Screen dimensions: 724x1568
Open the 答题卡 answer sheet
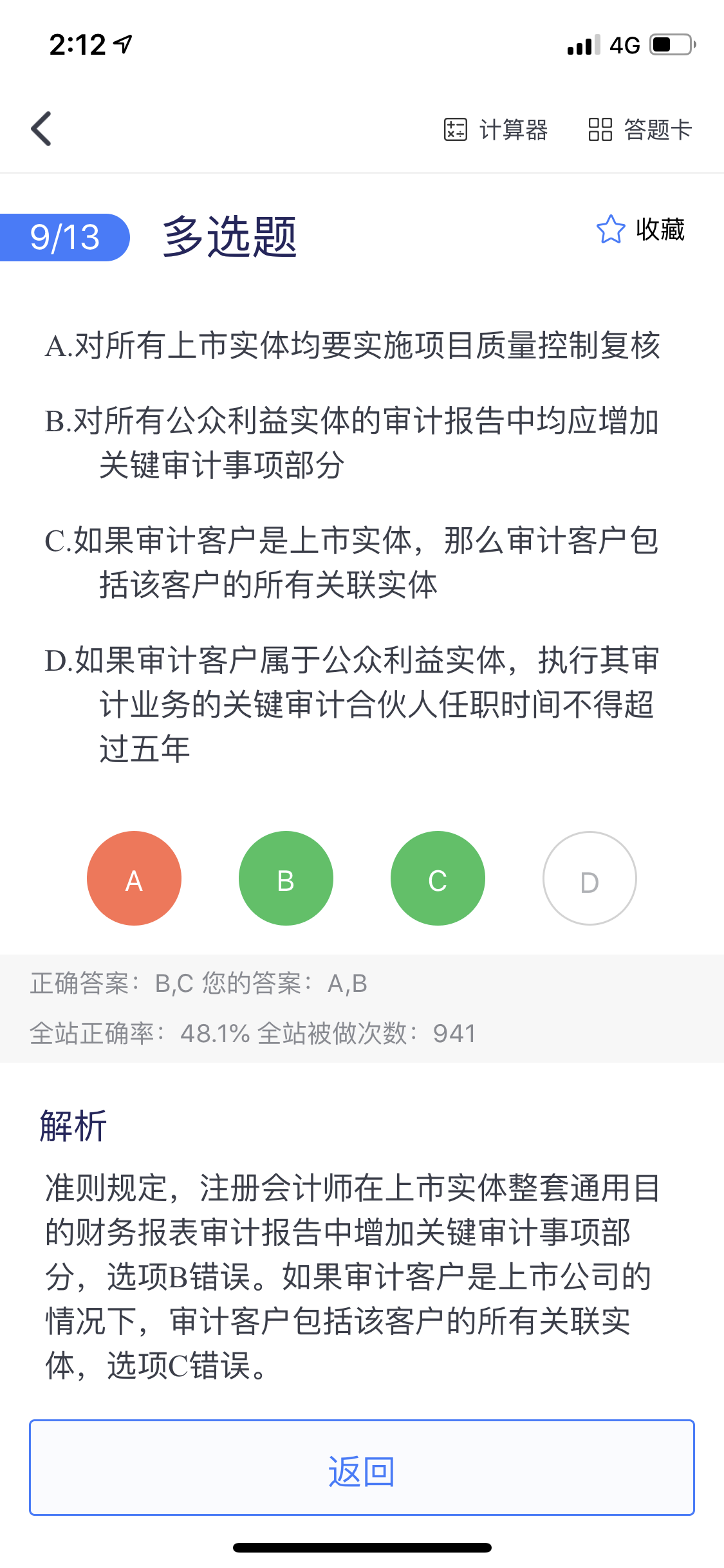[640, 129]
